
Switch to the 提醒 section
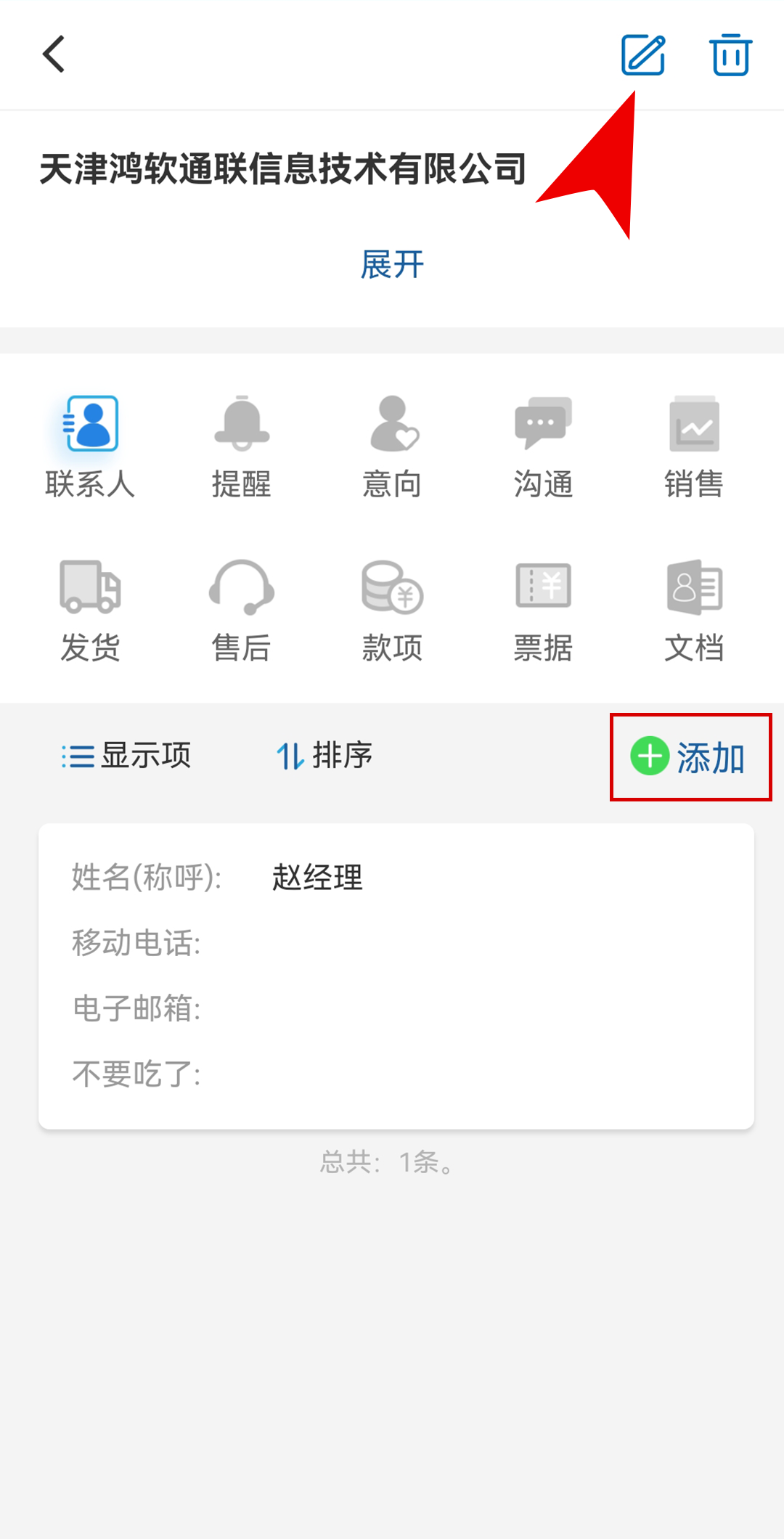241,447
